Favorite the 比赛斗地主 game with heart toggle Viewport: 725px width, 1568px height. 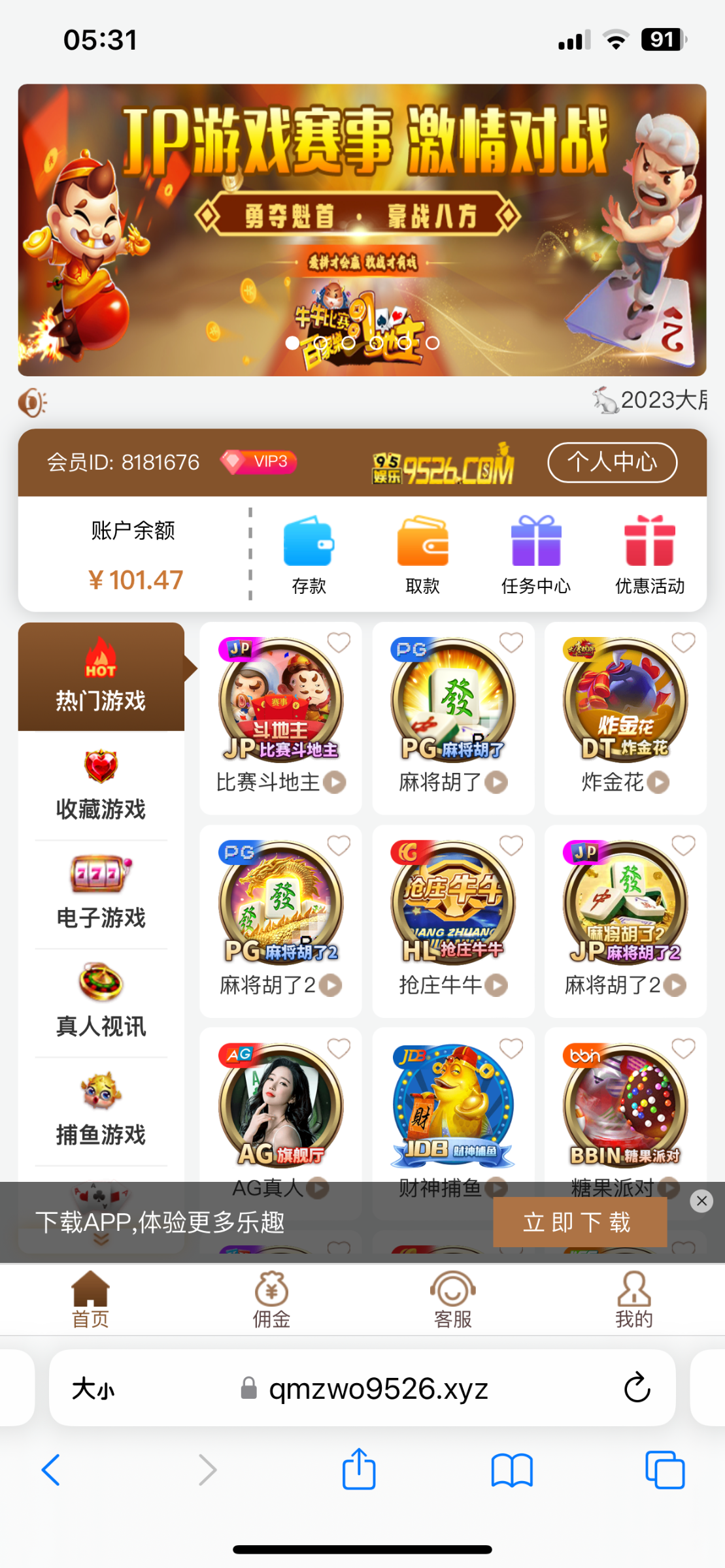(339, 644)
